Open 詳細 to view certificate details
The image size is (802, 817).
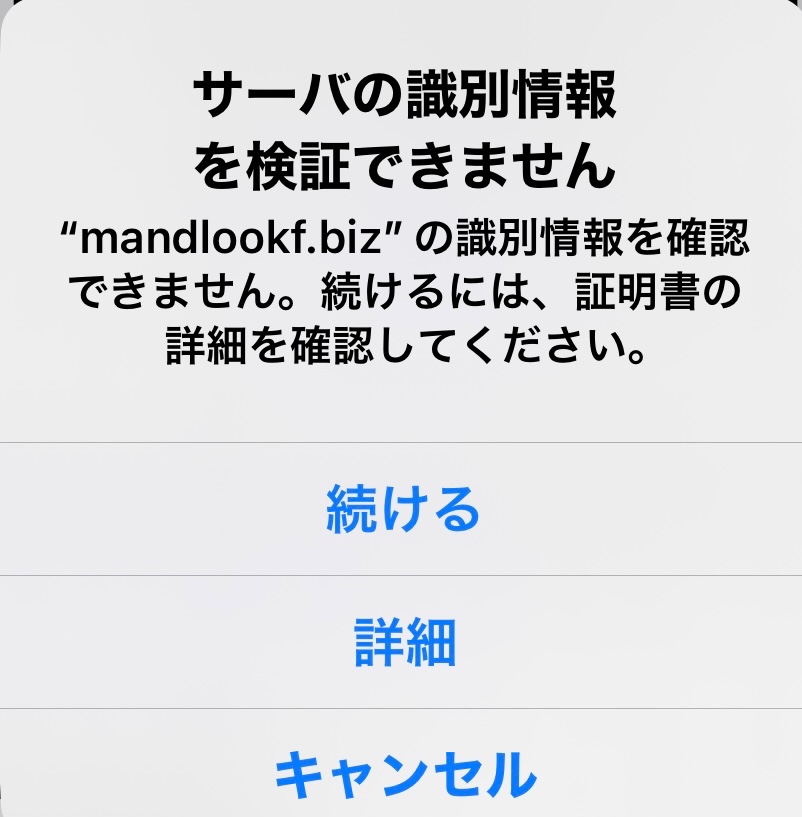pos(404,643)
